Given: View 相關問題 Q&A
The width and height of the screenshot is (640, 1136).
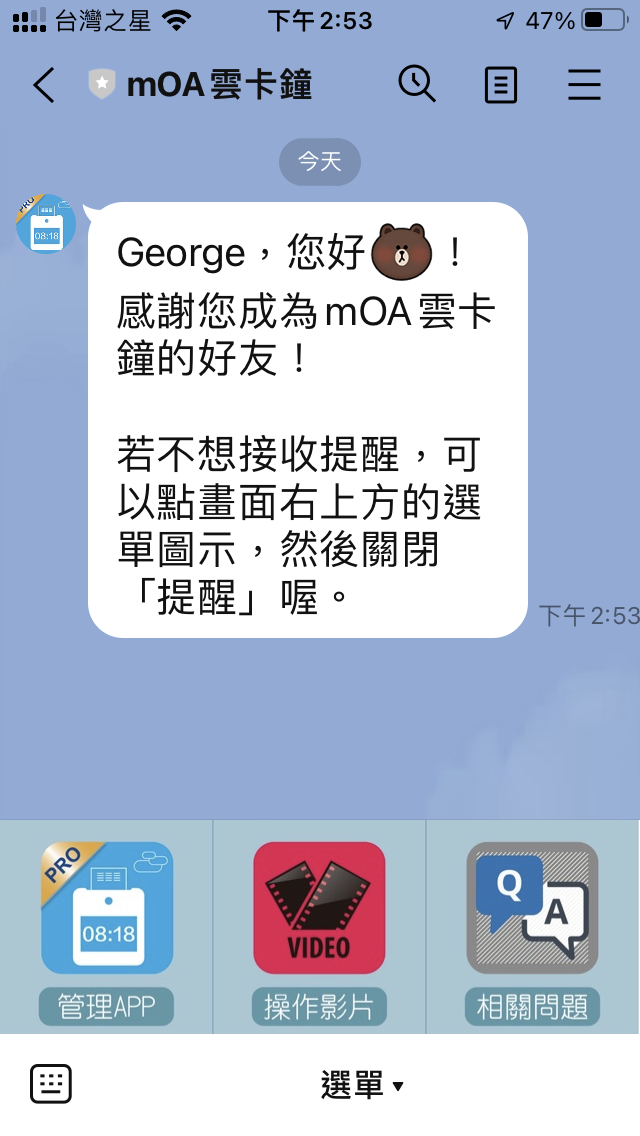Looking at the screenshot, I should (x=532, y=926).
